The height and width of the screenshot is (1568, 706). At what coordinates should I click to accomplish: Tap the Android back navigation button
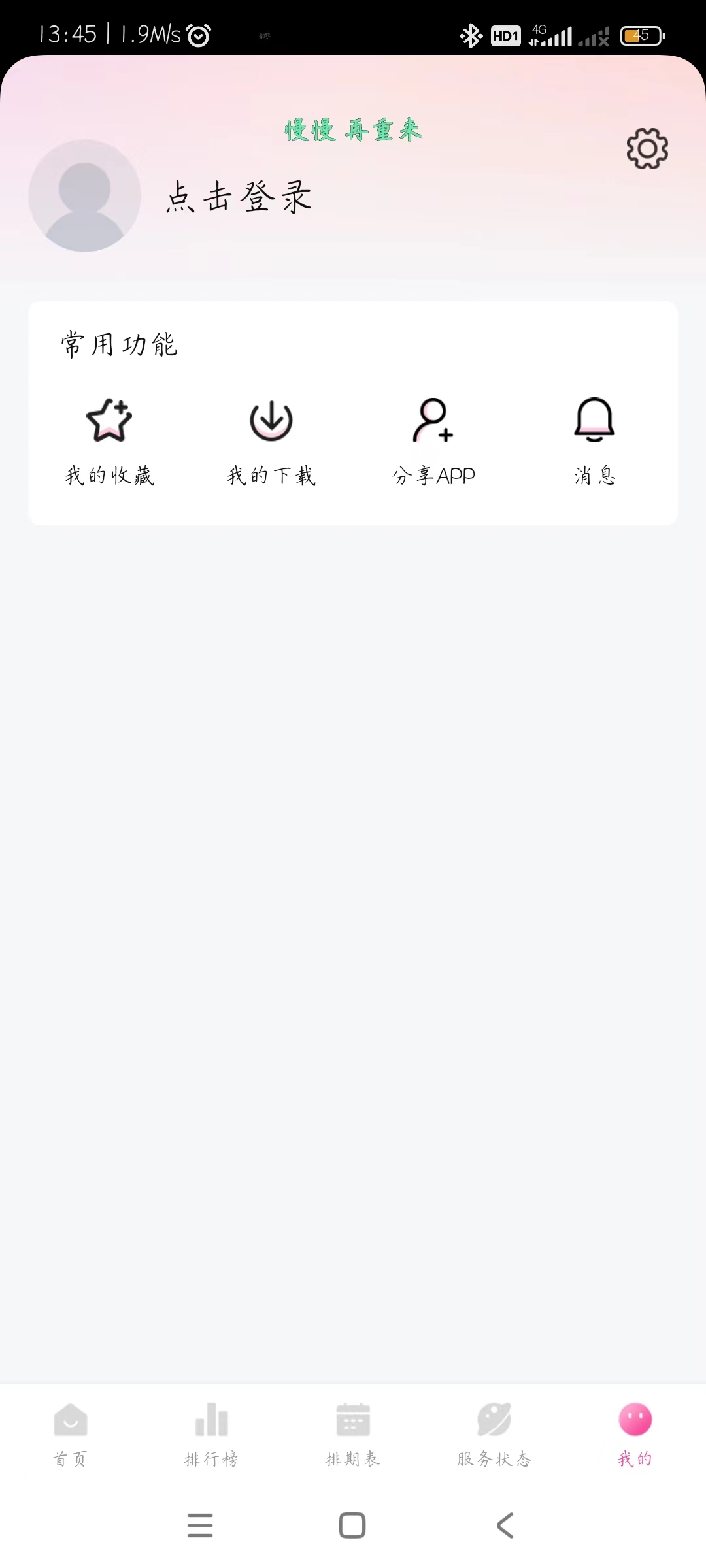pos(504,1526)
